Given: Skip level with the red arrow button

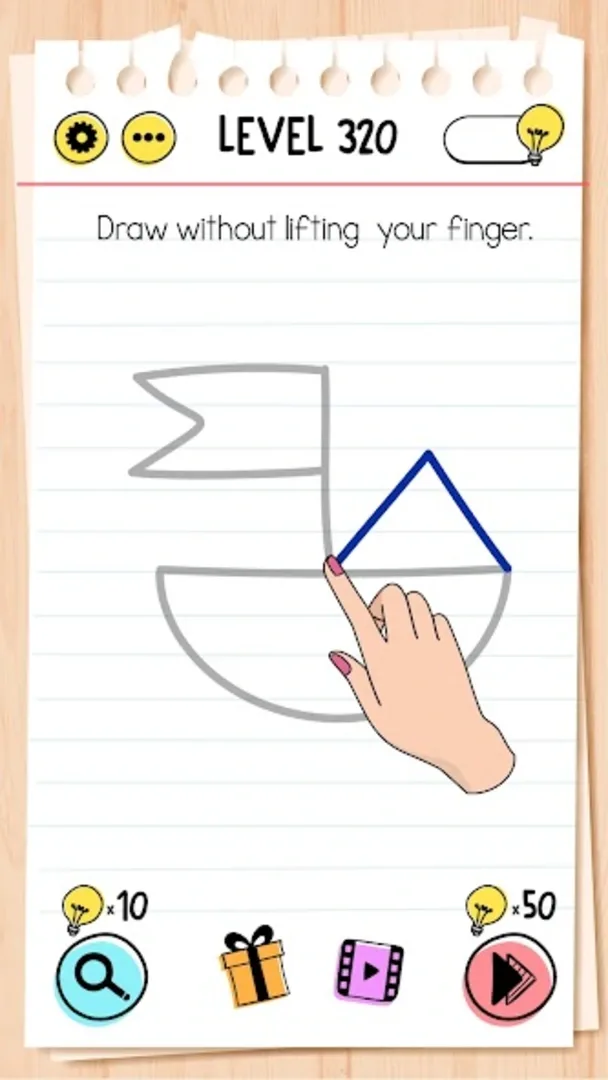Looking at the screenshot, I should 510,977.
